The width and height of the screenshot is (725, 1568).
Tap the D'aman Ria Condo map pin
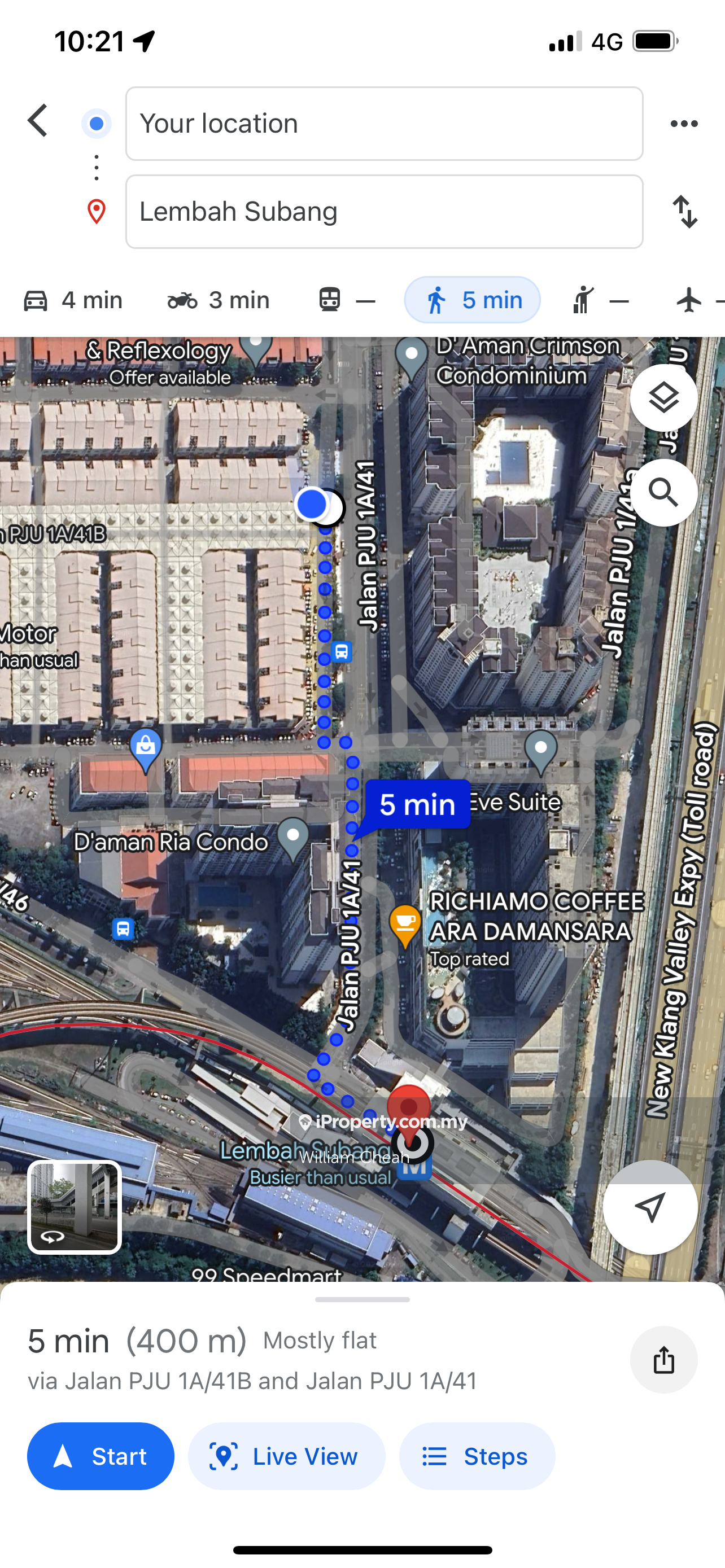[x=293, y=836]
